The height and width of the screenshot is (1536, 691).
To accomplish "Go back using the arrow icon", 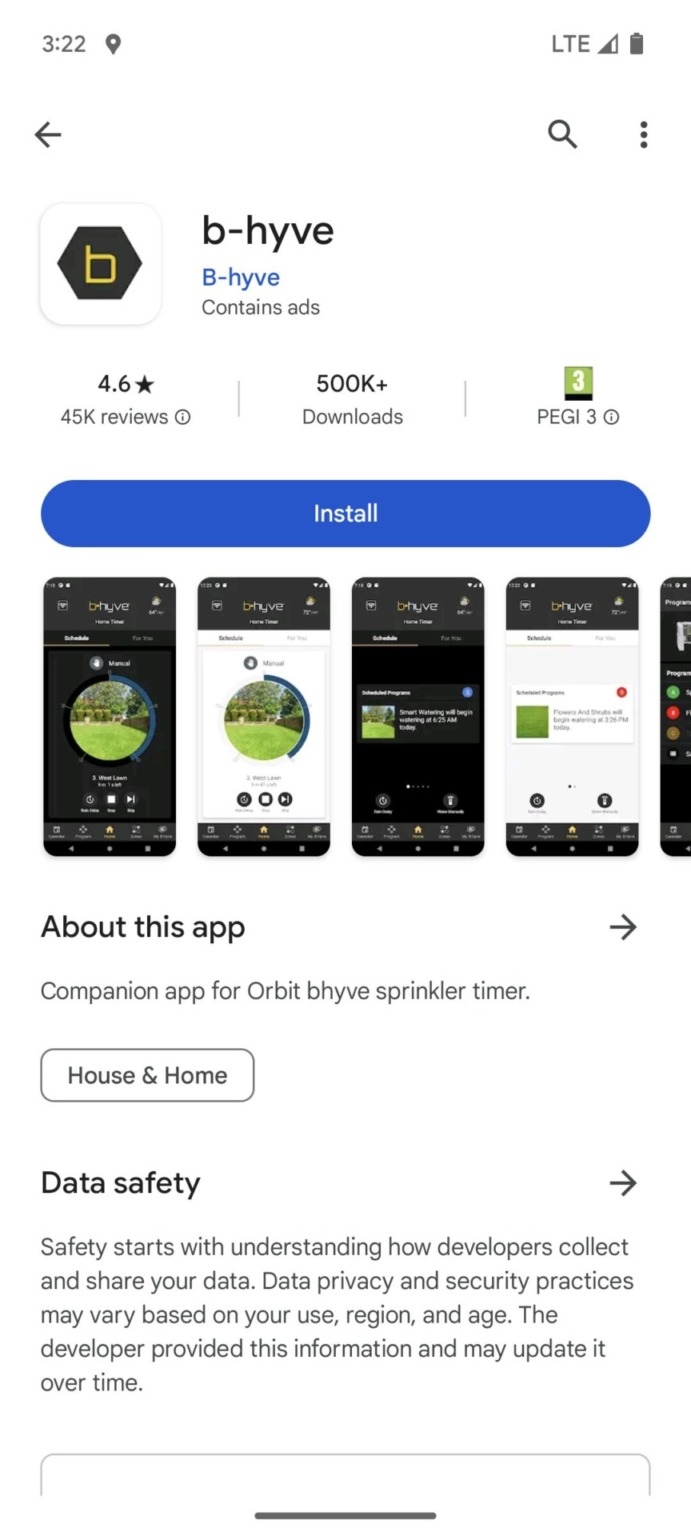I will point(48,134).
